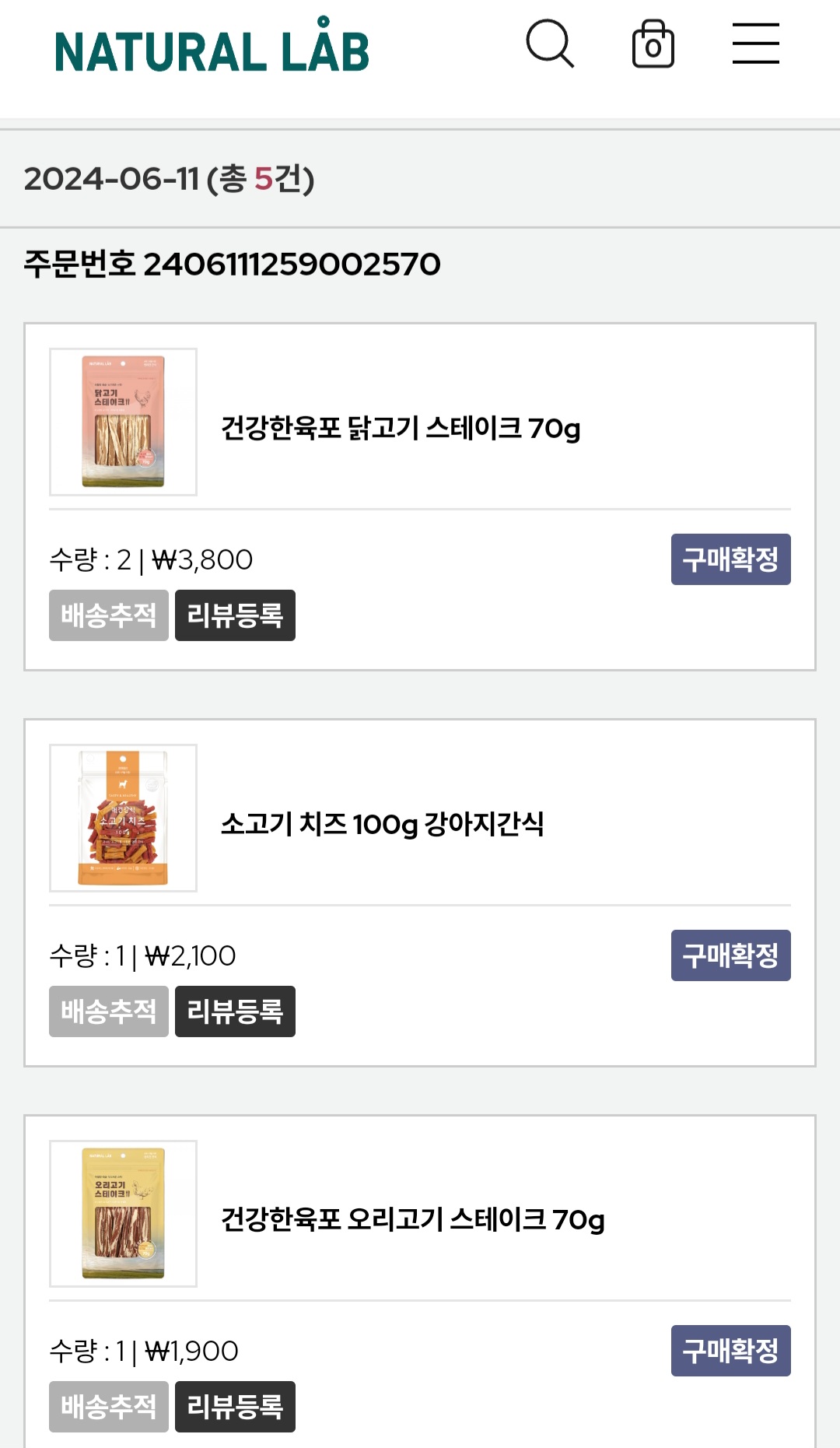
Task: Confirm purchase for 닭고기 스테이크 70g
Action: pyautogui.click(x=731, y=559)
